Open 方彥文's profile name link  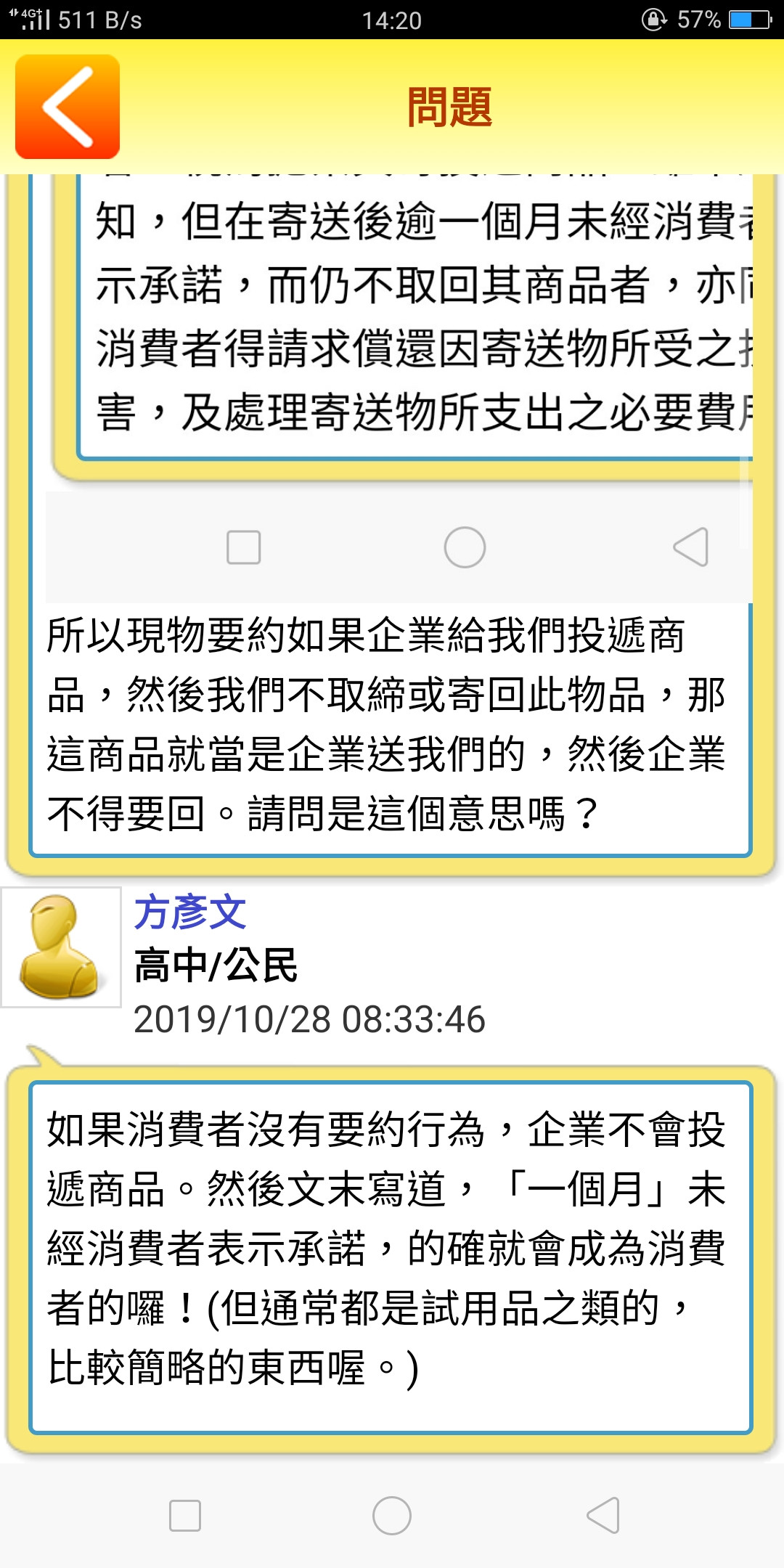pos(190,912)
